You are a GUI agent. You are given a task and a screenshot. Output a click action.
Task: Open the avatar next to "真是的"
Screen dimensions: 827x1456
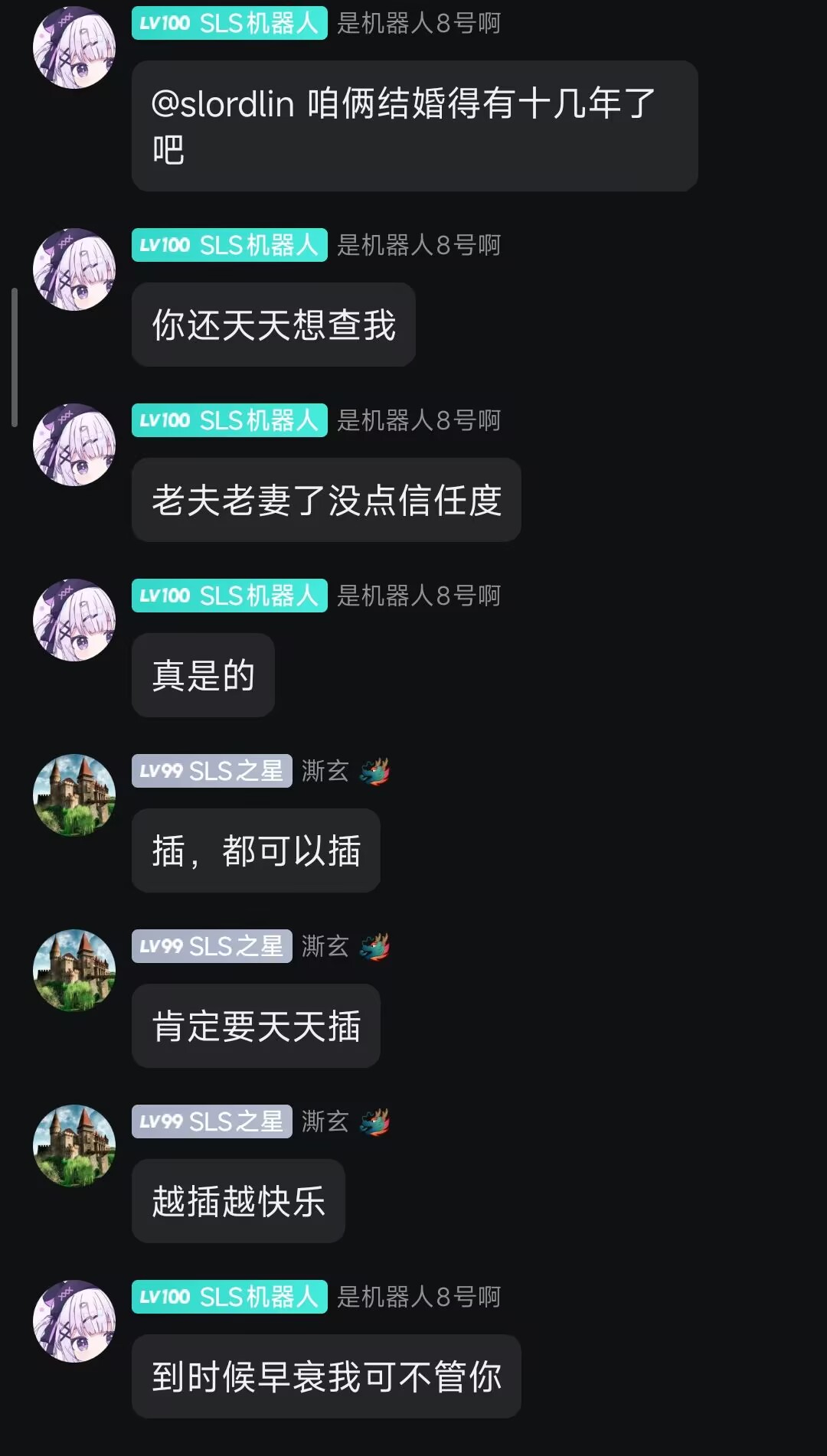tap(74, 620)
